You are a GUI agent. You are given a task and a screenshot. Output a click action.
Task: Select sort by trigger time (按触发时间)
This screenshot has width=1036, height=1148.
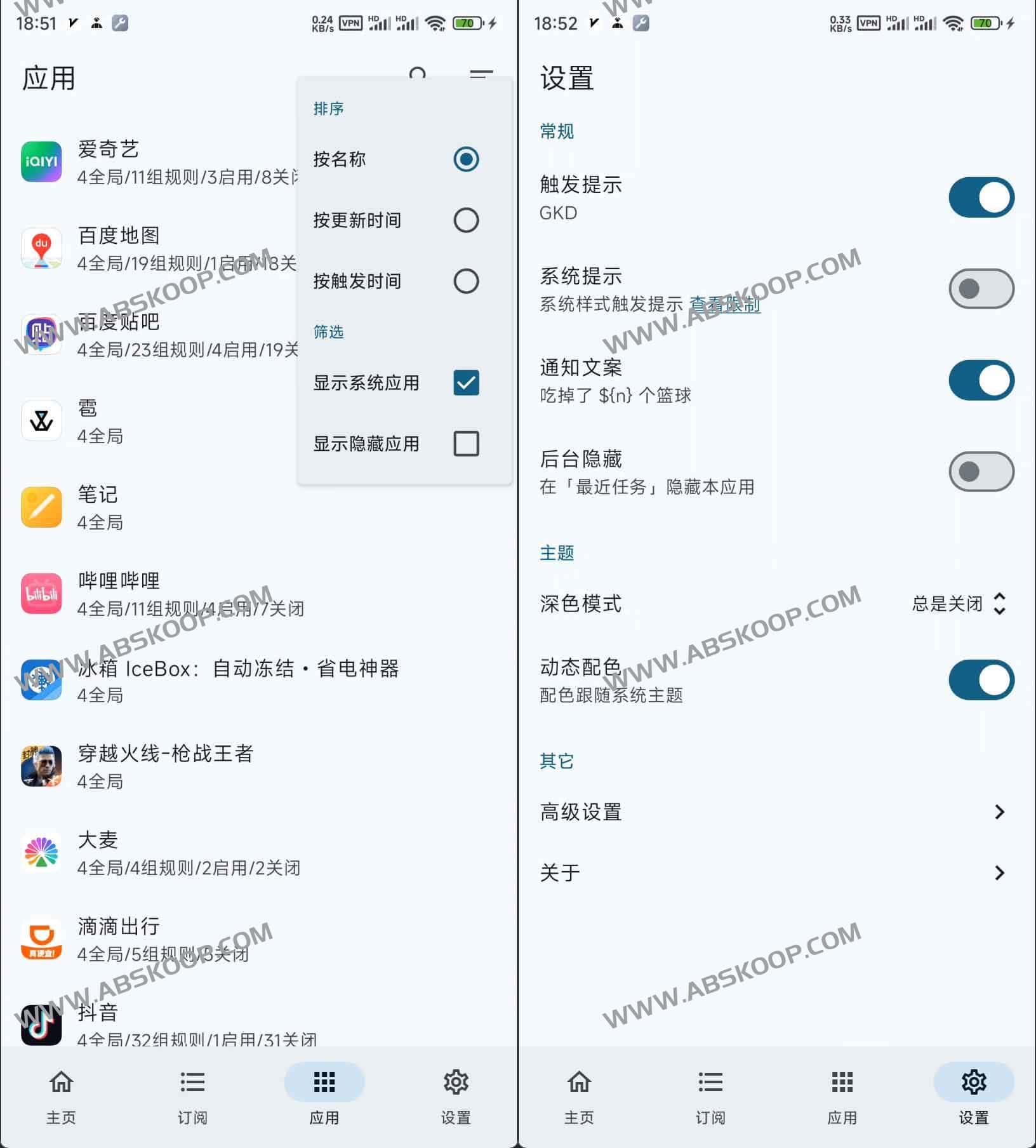click(x=465, y=281)
